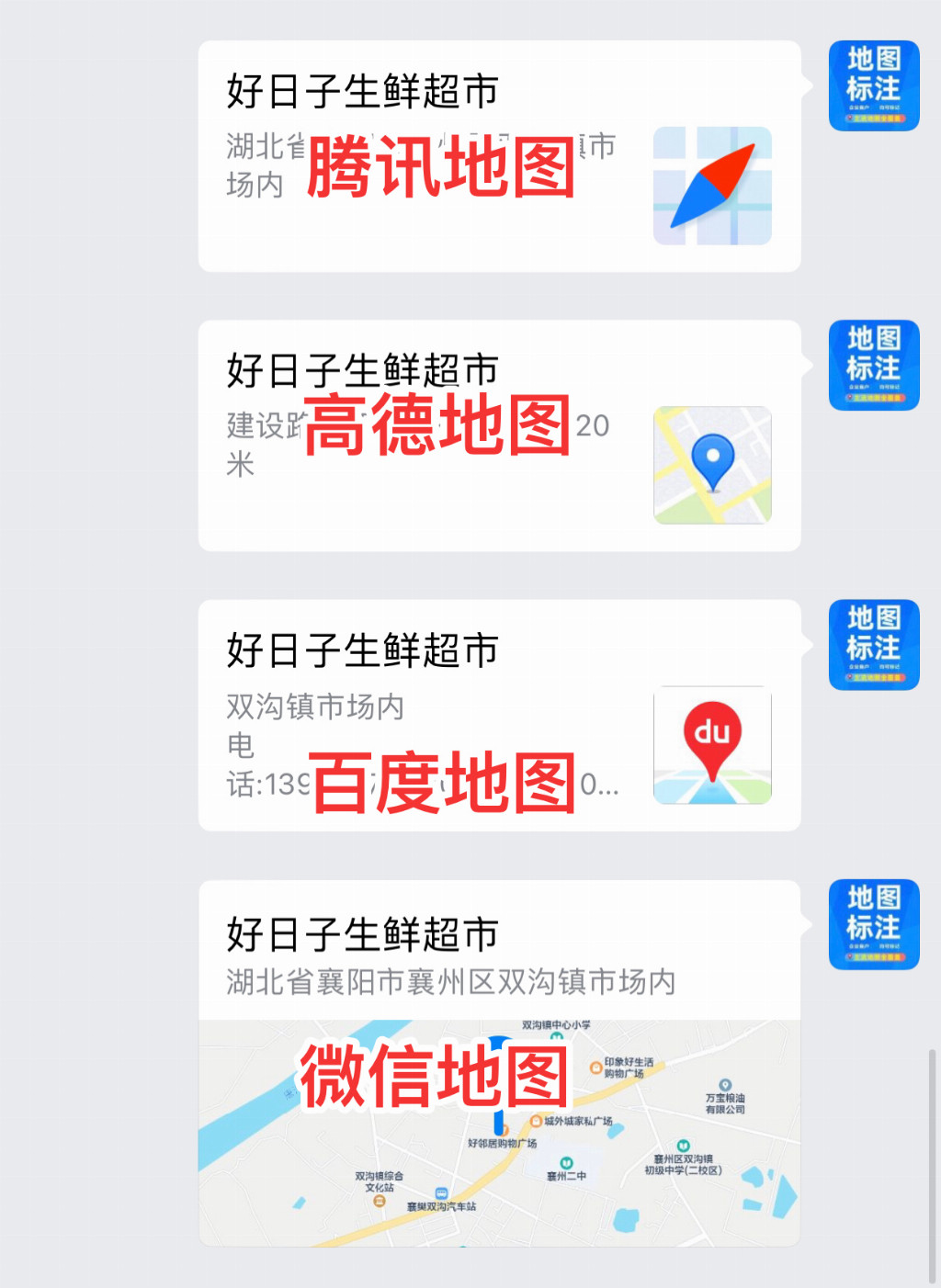
Task: Open the location card with the Tencent Maps compass icon
Action: tap(499, 156)
